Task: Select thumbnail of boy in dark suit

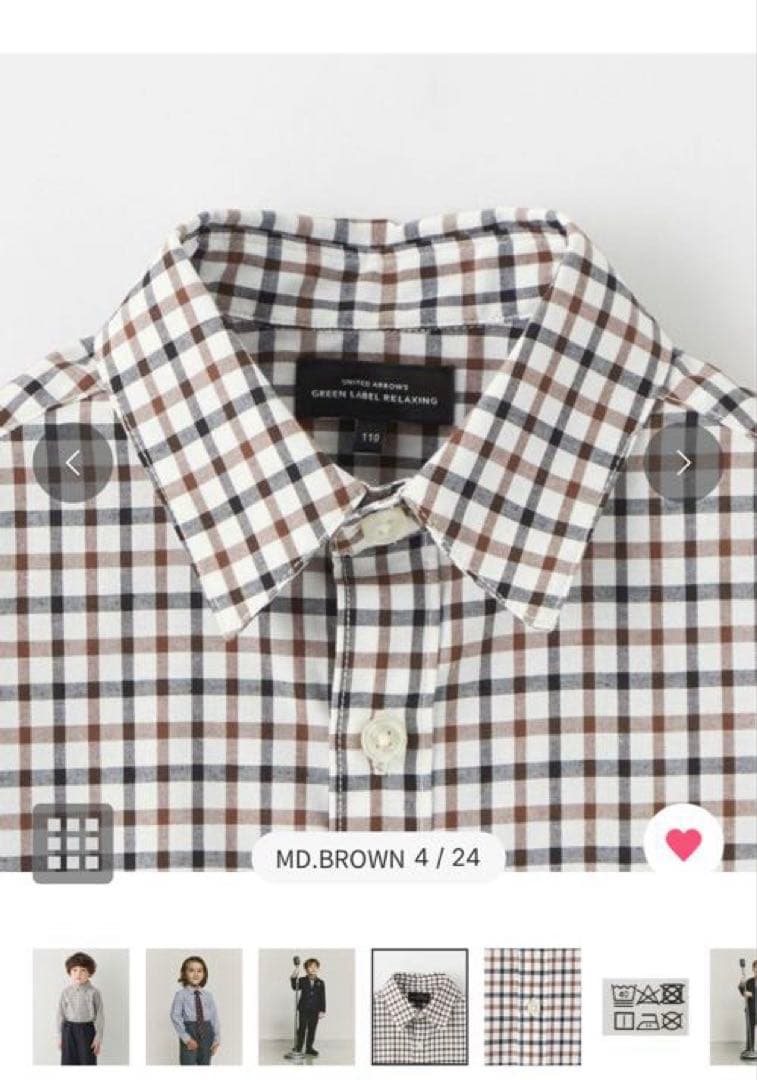Action: pyautogui.click(x=306, y=1006)
